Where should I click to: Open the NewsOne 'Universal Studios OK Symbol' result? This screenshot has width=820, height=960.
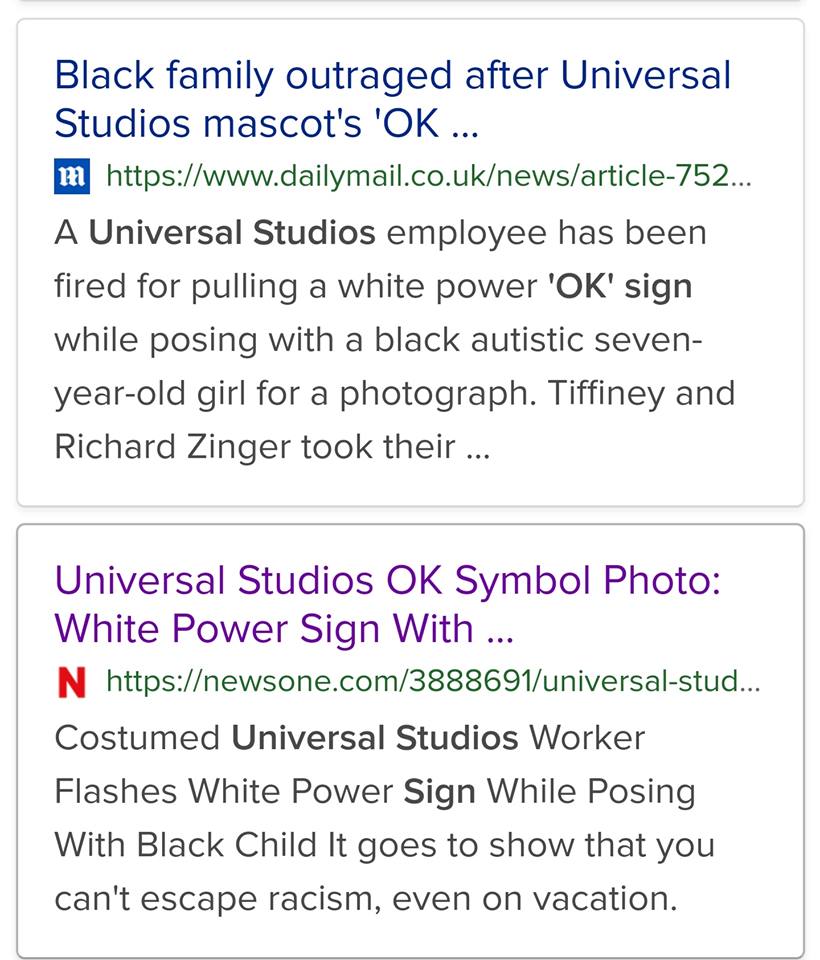point(387,603)
